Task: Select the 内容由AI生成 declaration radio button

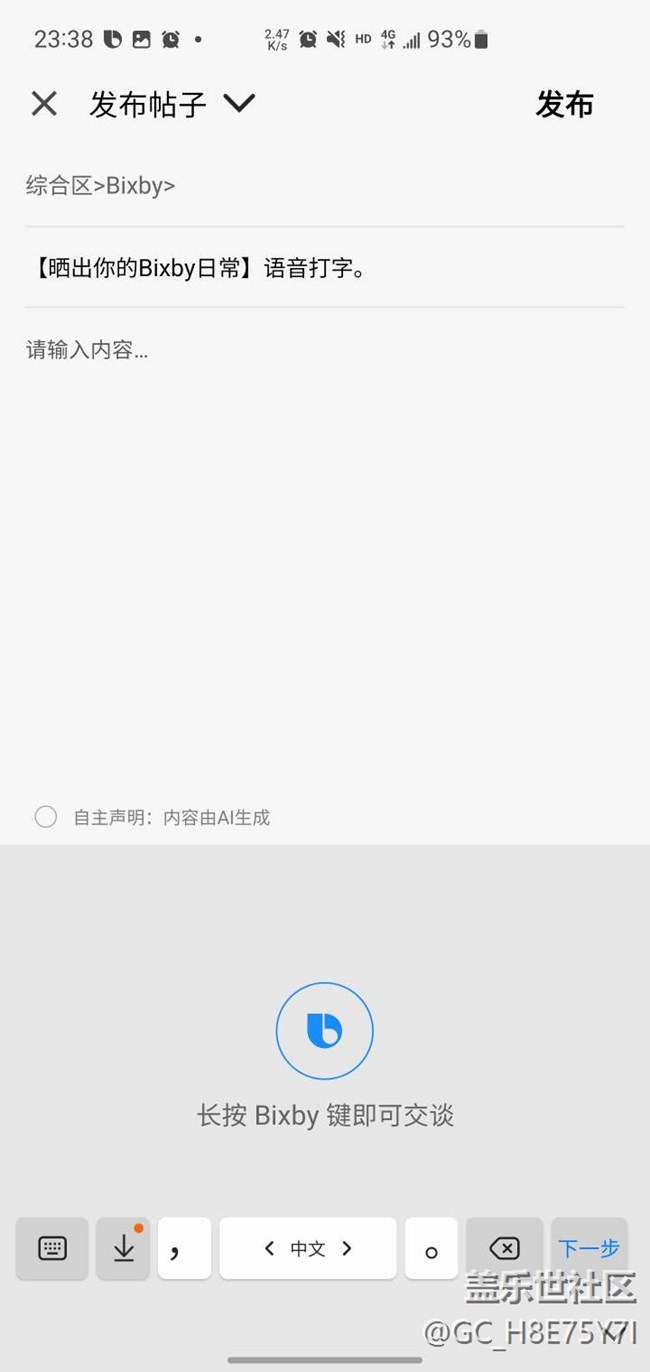Action: coord(46,817)
